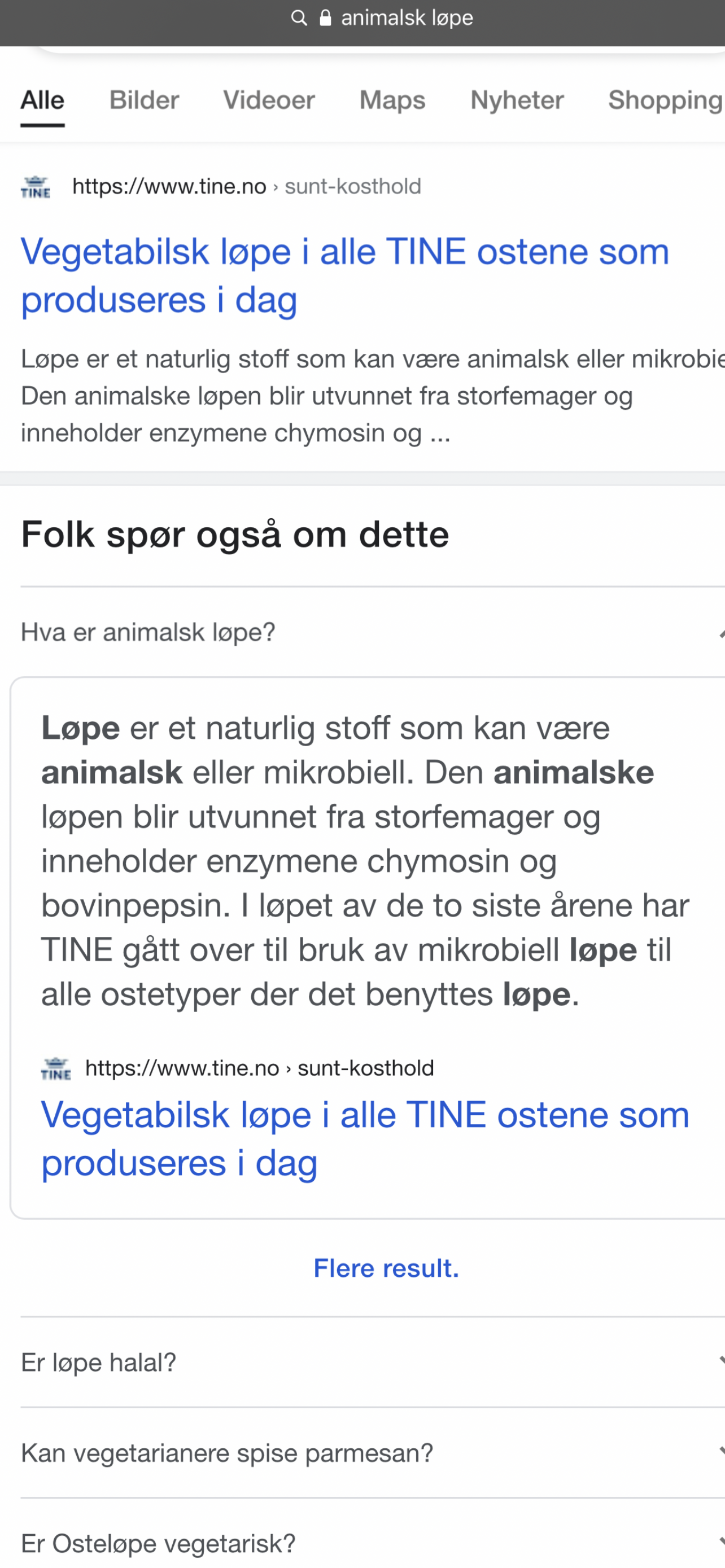Open the top tine.no Vegetabilsk løpe result
The height and width of the screenshot is (1568, 725).
[345, 276]
